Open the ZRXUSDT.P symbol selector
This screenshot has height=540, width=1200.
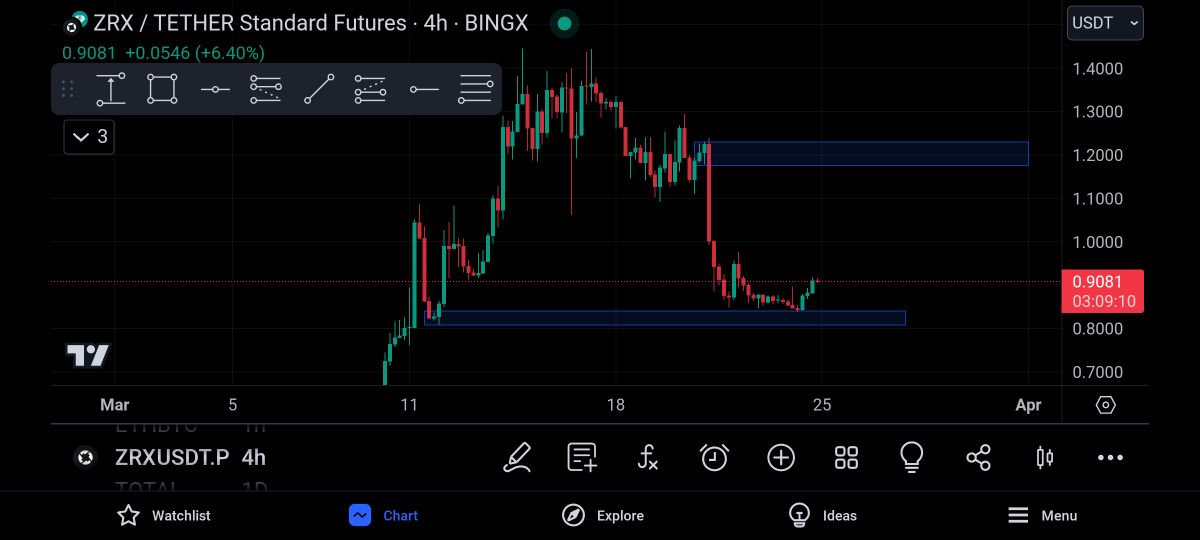171,457
